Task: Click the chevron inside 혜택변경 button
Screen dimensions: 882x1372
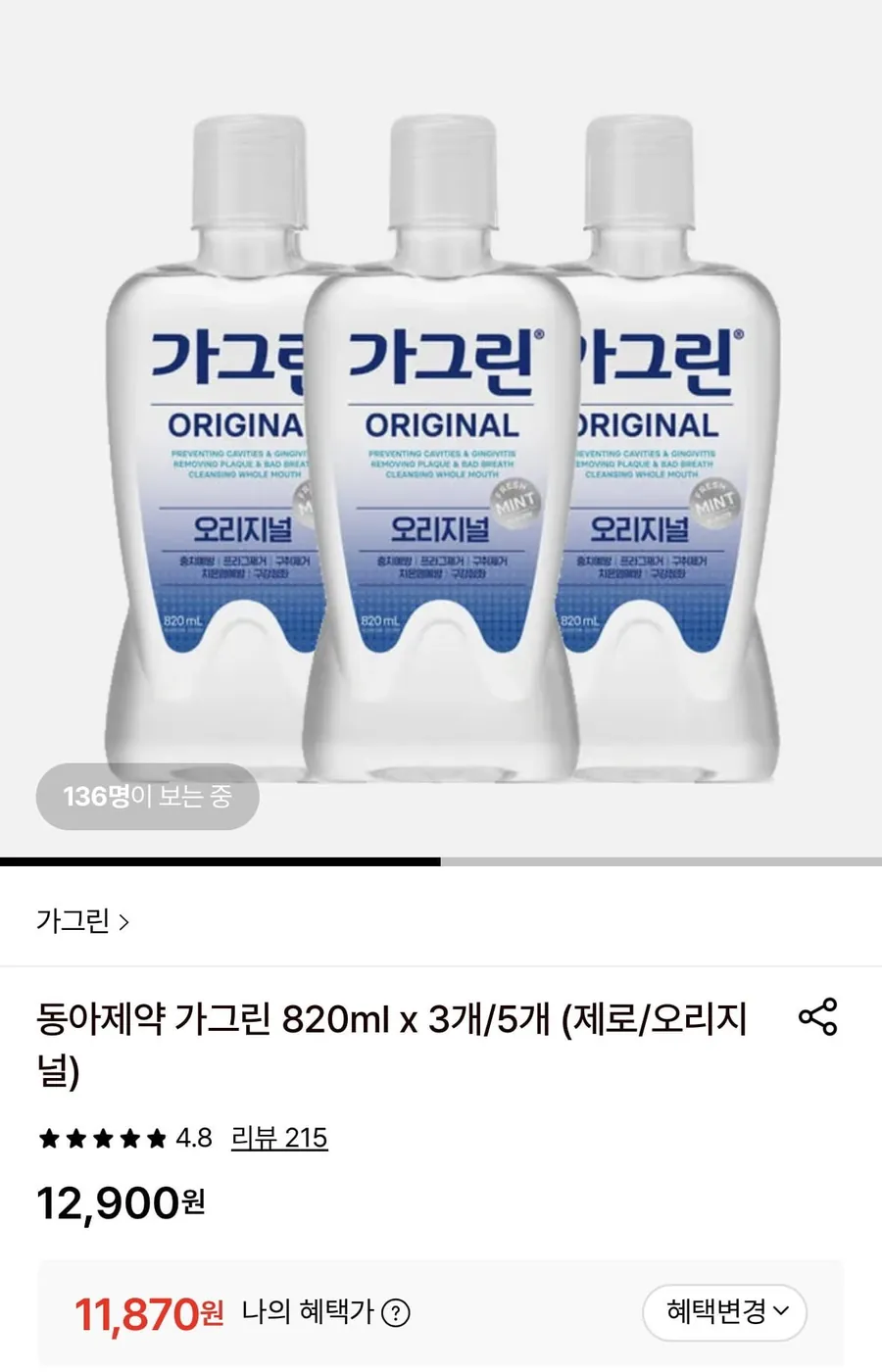Action: pos(779,1313)
